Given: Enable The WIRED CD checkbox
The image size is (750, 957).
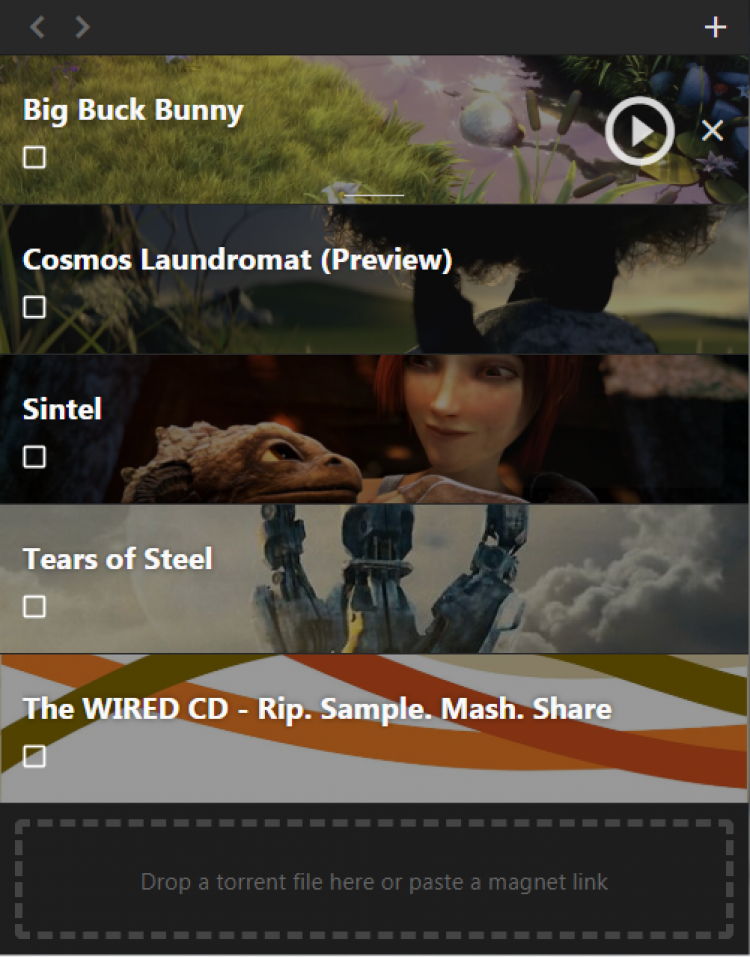Looking at the screenshot, I should click(x=35, y=756).
